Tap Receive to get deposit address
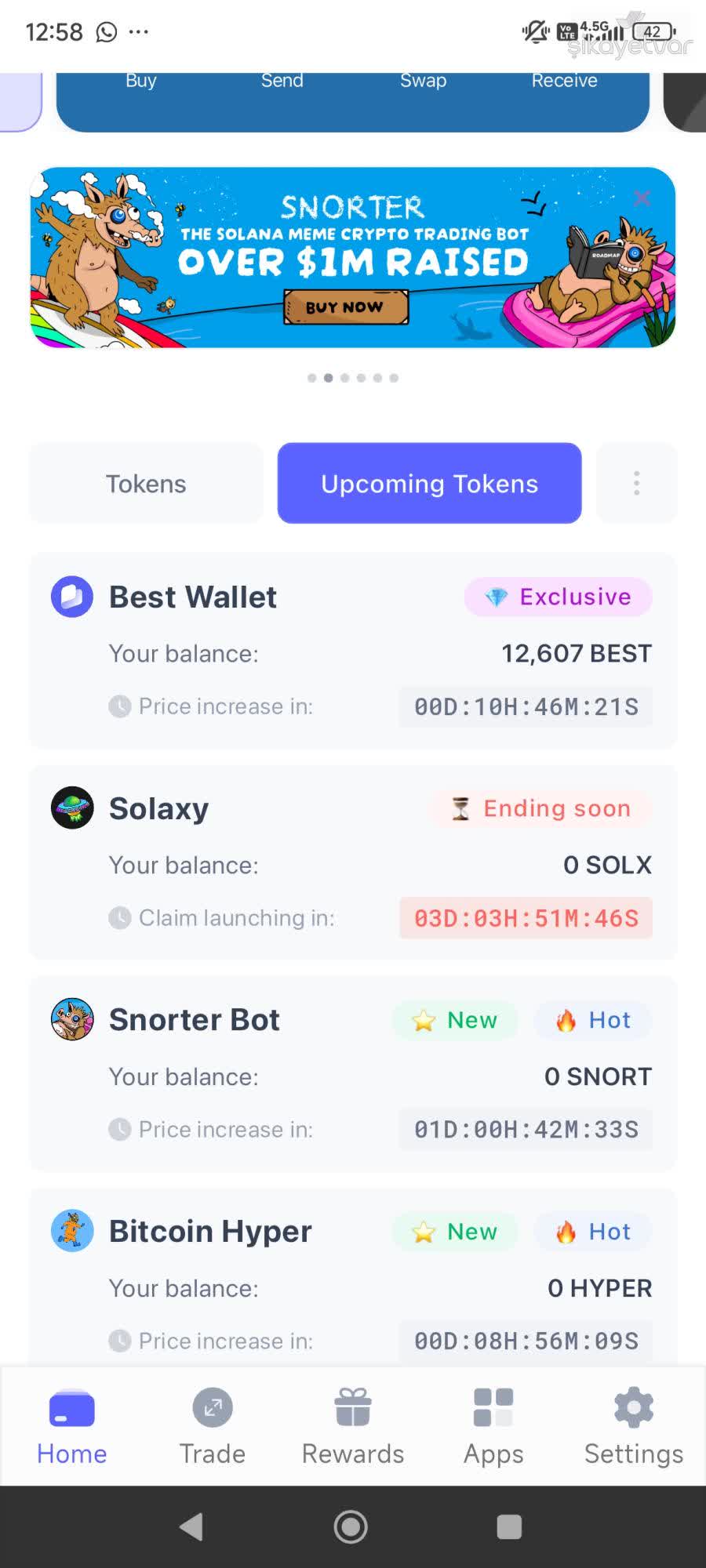The width and height of the screenshot is (706, 1568). point(564,80)
